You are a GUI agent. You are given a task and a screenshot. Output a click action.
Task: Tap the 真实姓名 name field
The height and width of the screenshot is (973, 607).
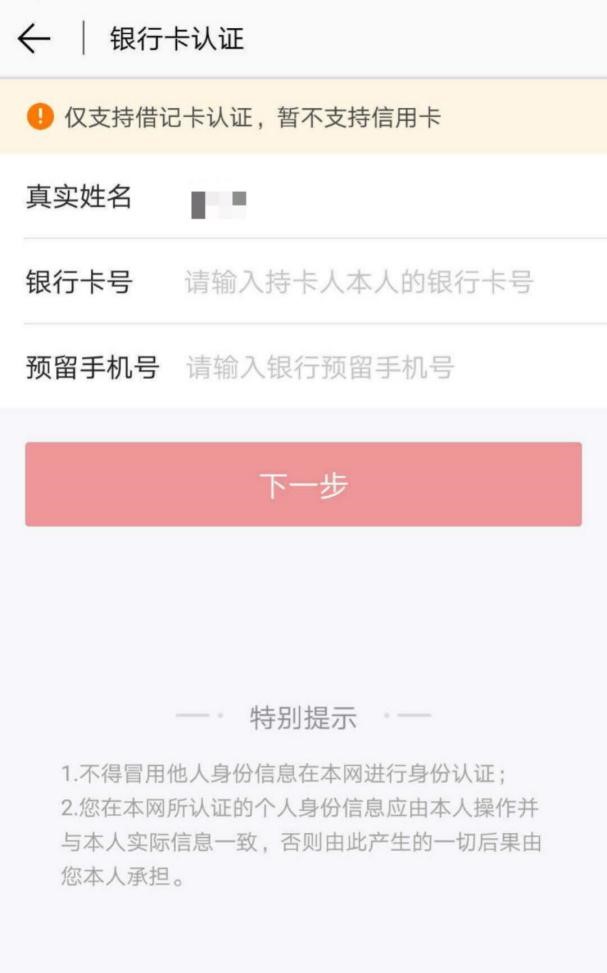pyautogui.click(x=304, y=196)
